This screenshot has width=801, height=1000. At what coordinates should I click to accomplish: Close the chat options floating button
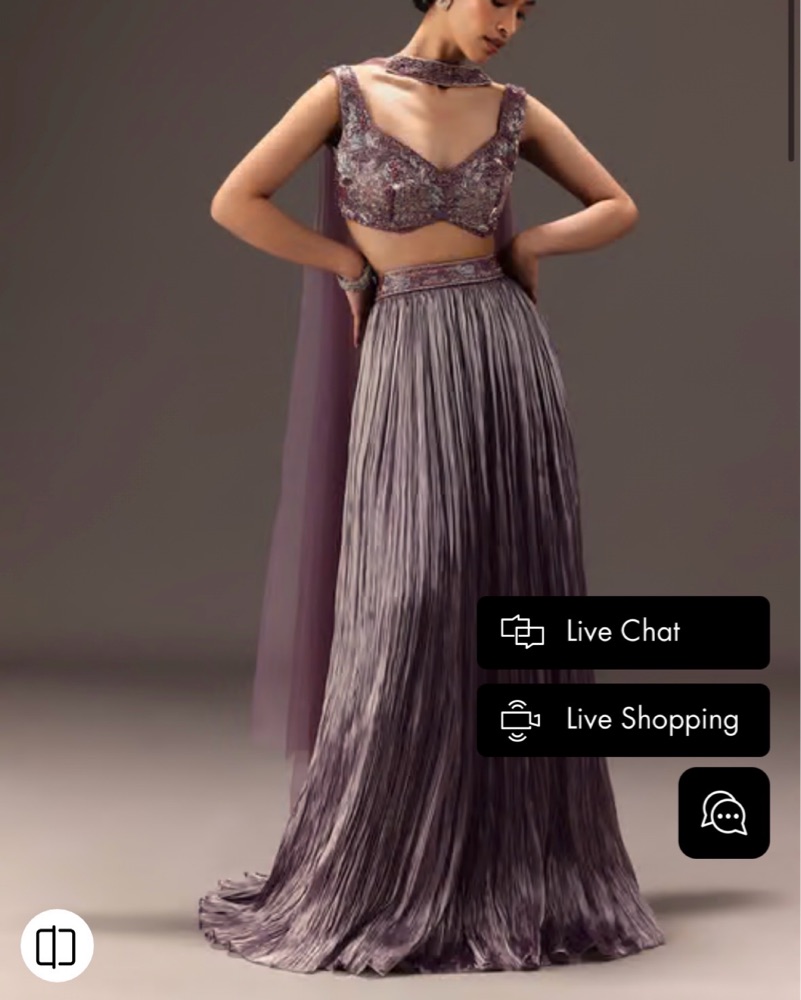click(x=724, y=813)
